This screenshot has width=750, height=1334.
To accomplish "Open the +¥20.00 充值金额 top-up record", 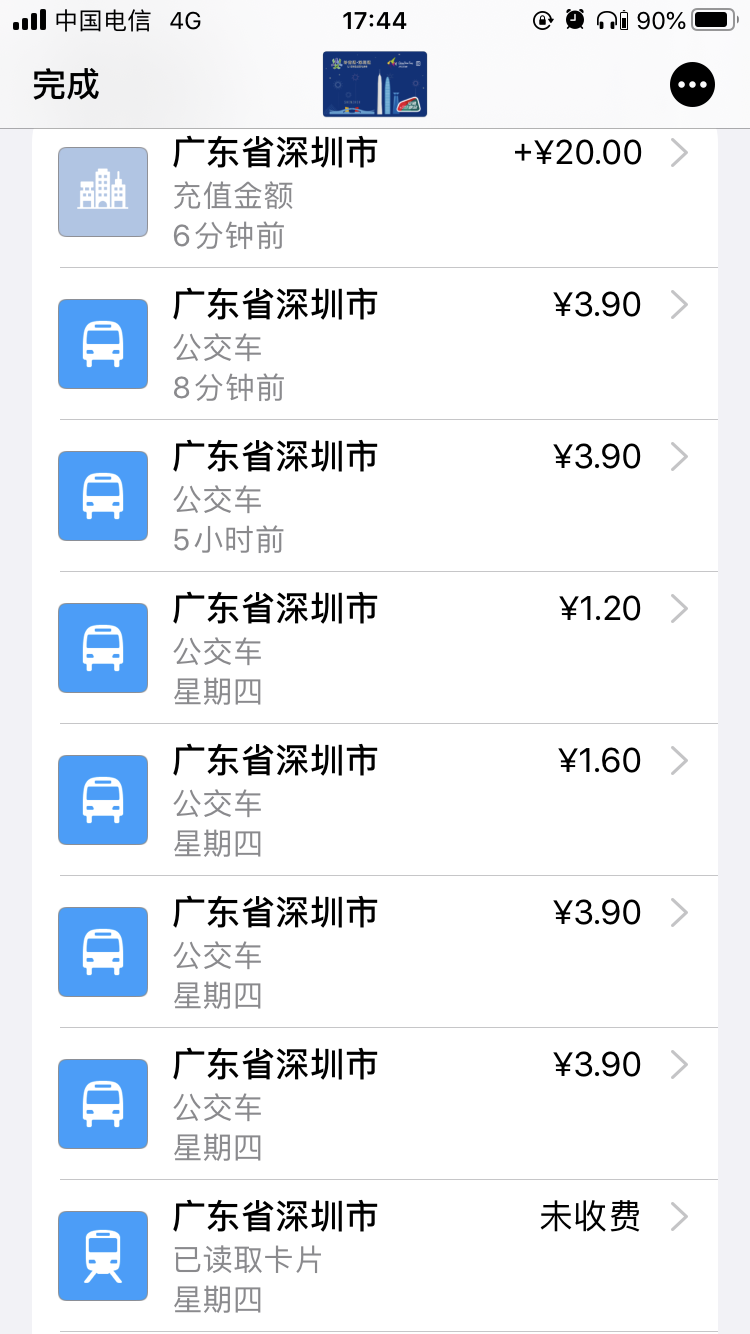I will click(376, 194).
